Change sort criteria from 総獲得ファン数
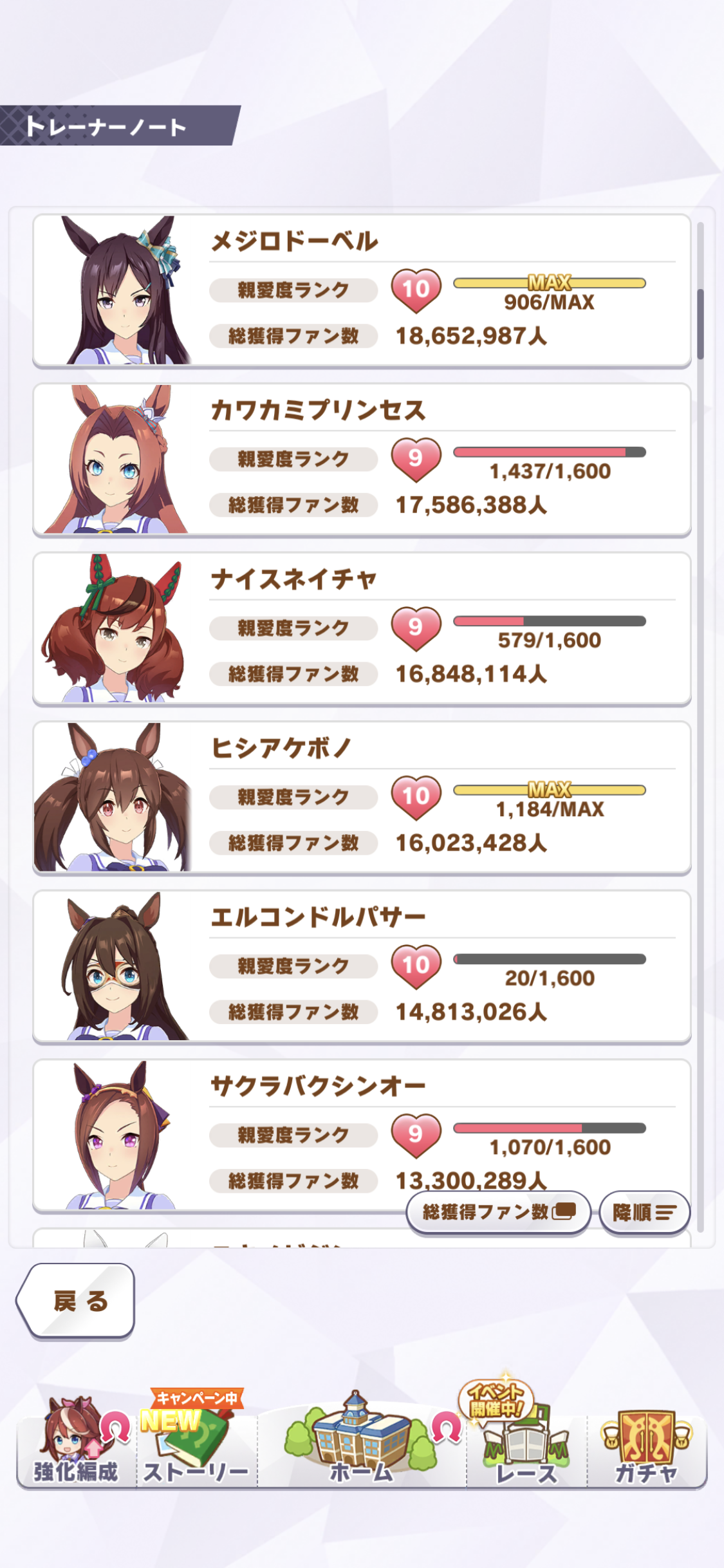The image size is (724, 1568). [x=498, y=1213]
